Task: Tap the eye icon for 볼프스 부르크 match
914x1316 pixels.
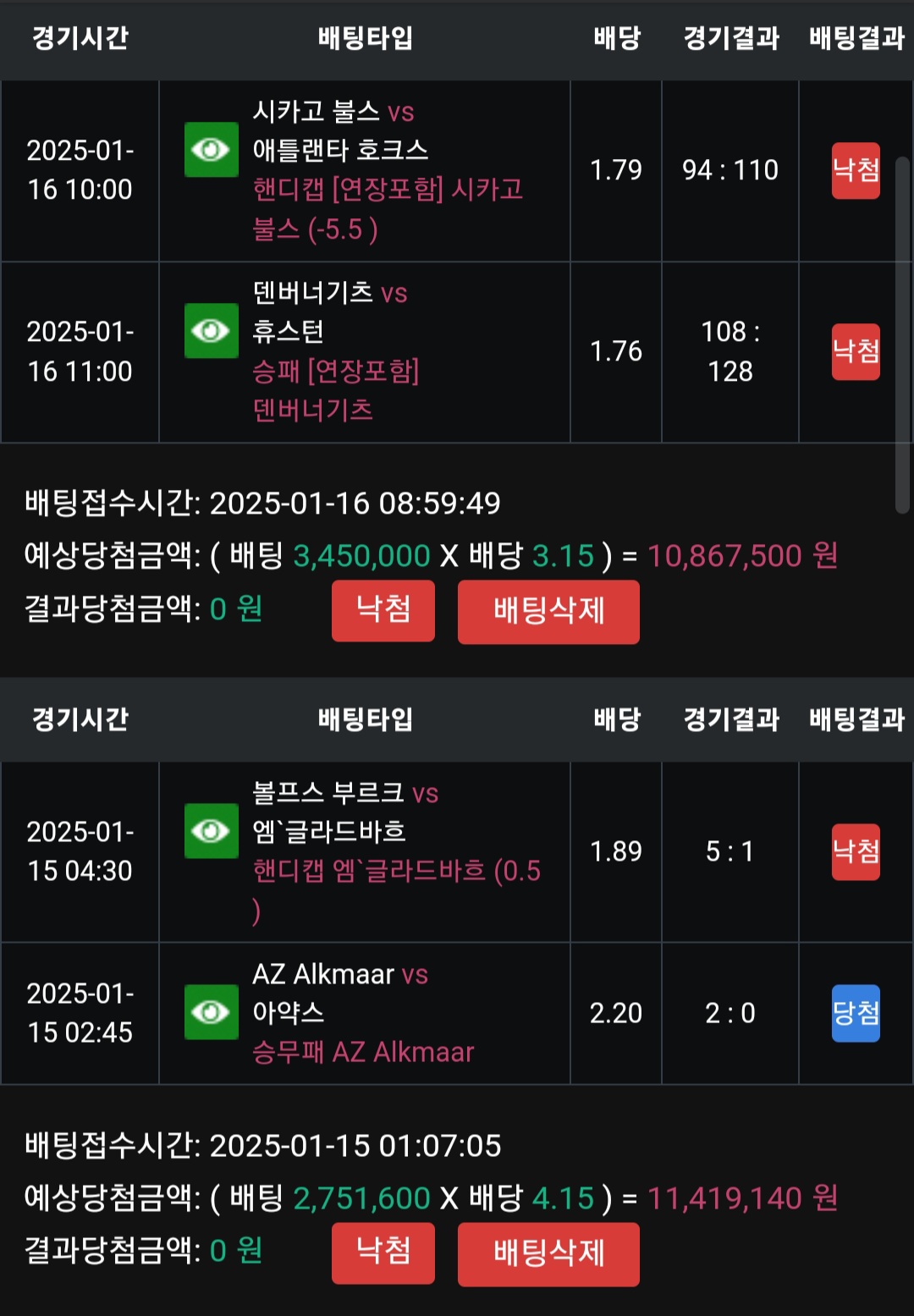Action: click(x=211, y=830)
